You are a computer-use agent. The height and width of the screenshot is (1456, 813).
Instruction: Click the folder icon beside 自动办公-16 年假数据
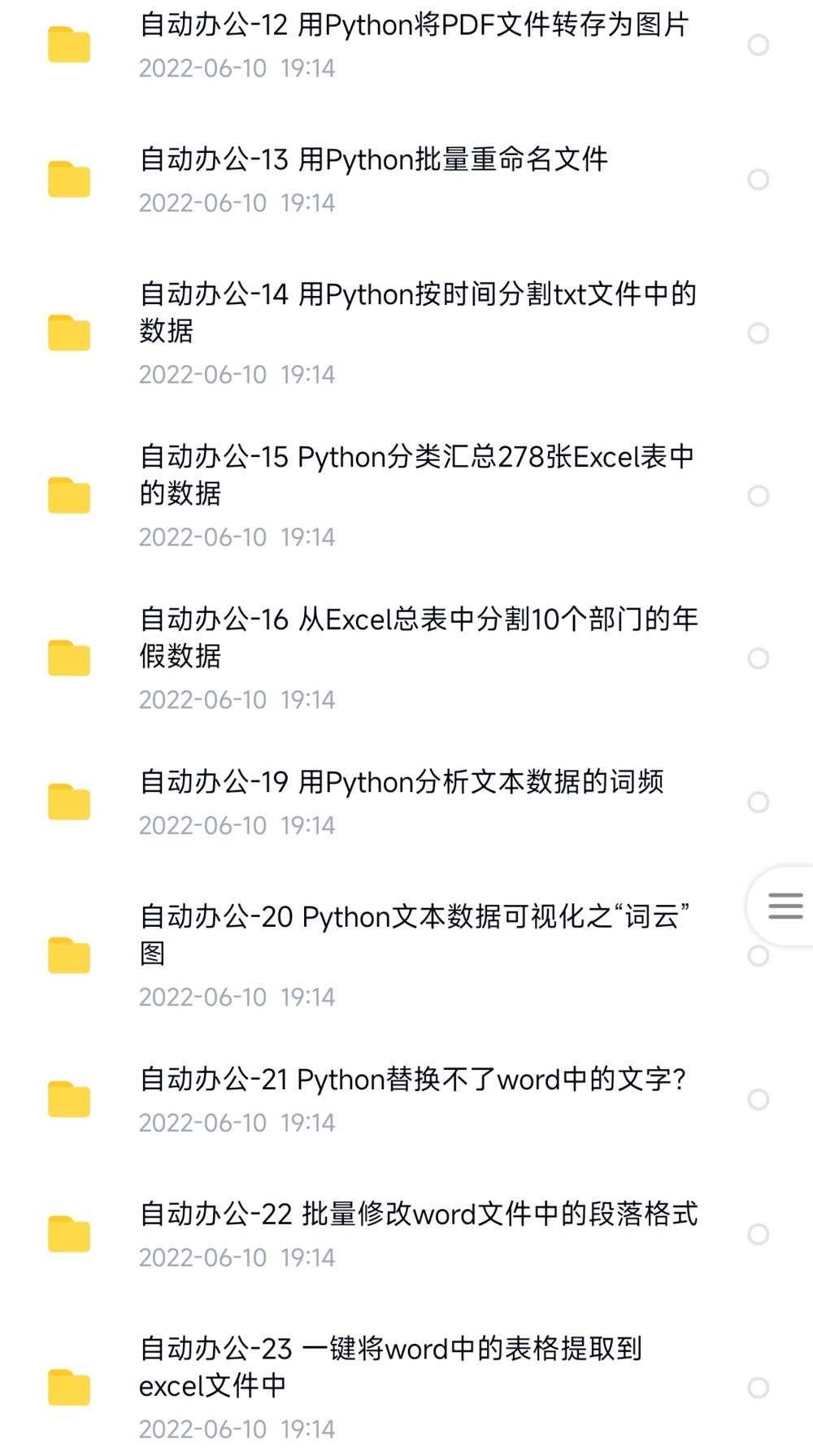tap(70, 656)
